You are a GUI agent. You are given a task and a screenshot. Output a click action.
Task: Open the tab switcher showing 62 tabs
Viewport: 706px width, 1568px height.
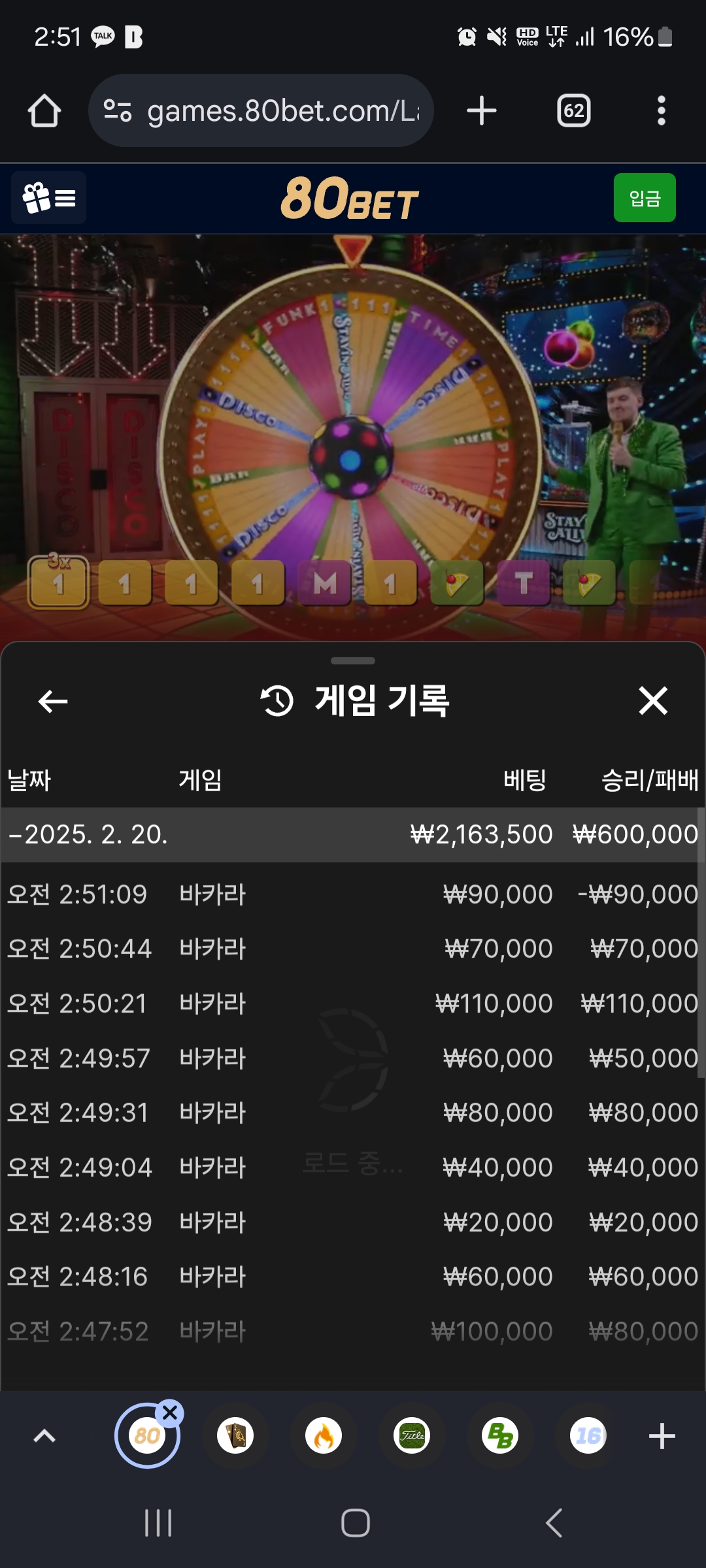click(x=573, y=111)
